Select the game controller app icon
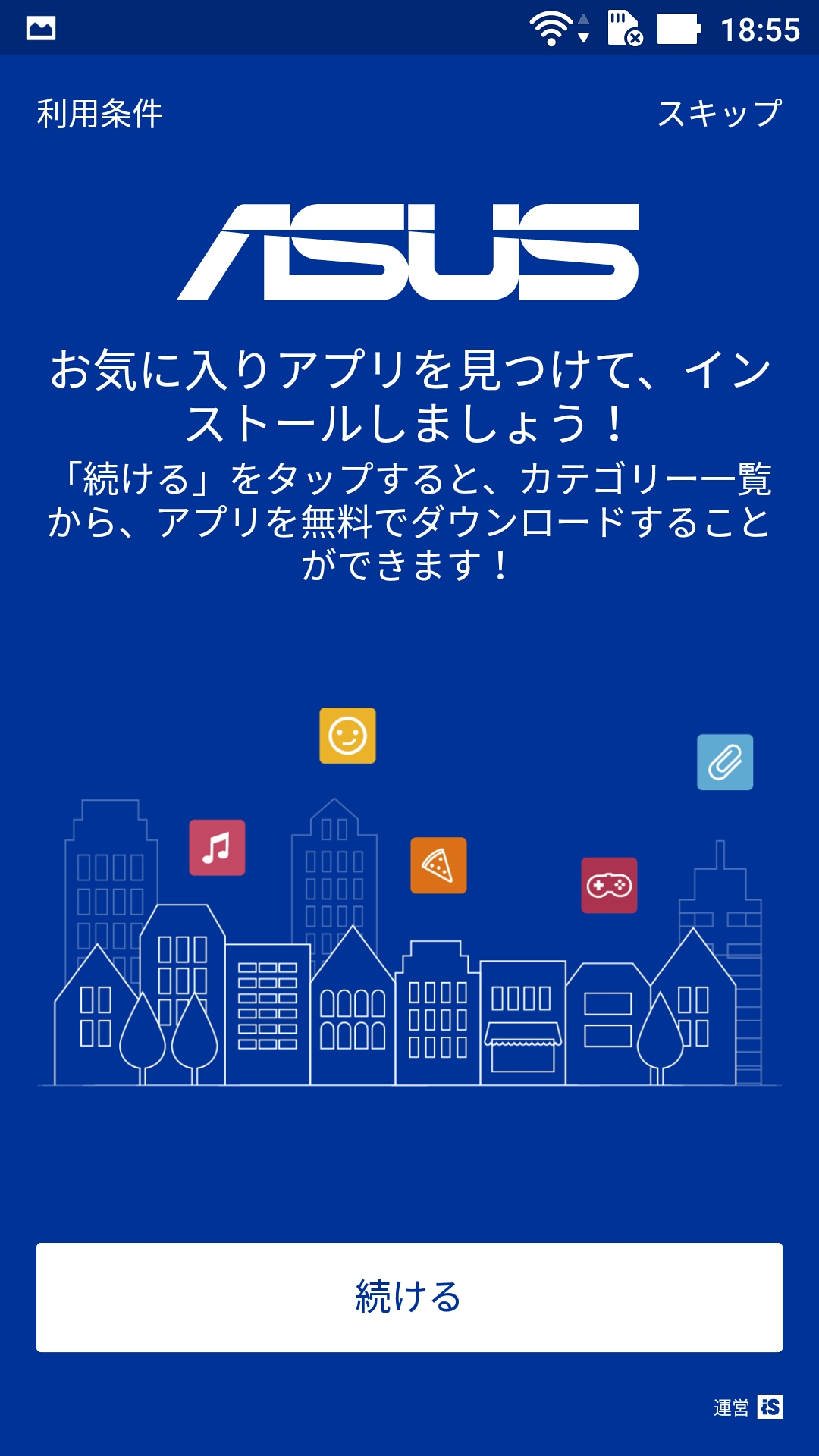 (x=610, y=884)
